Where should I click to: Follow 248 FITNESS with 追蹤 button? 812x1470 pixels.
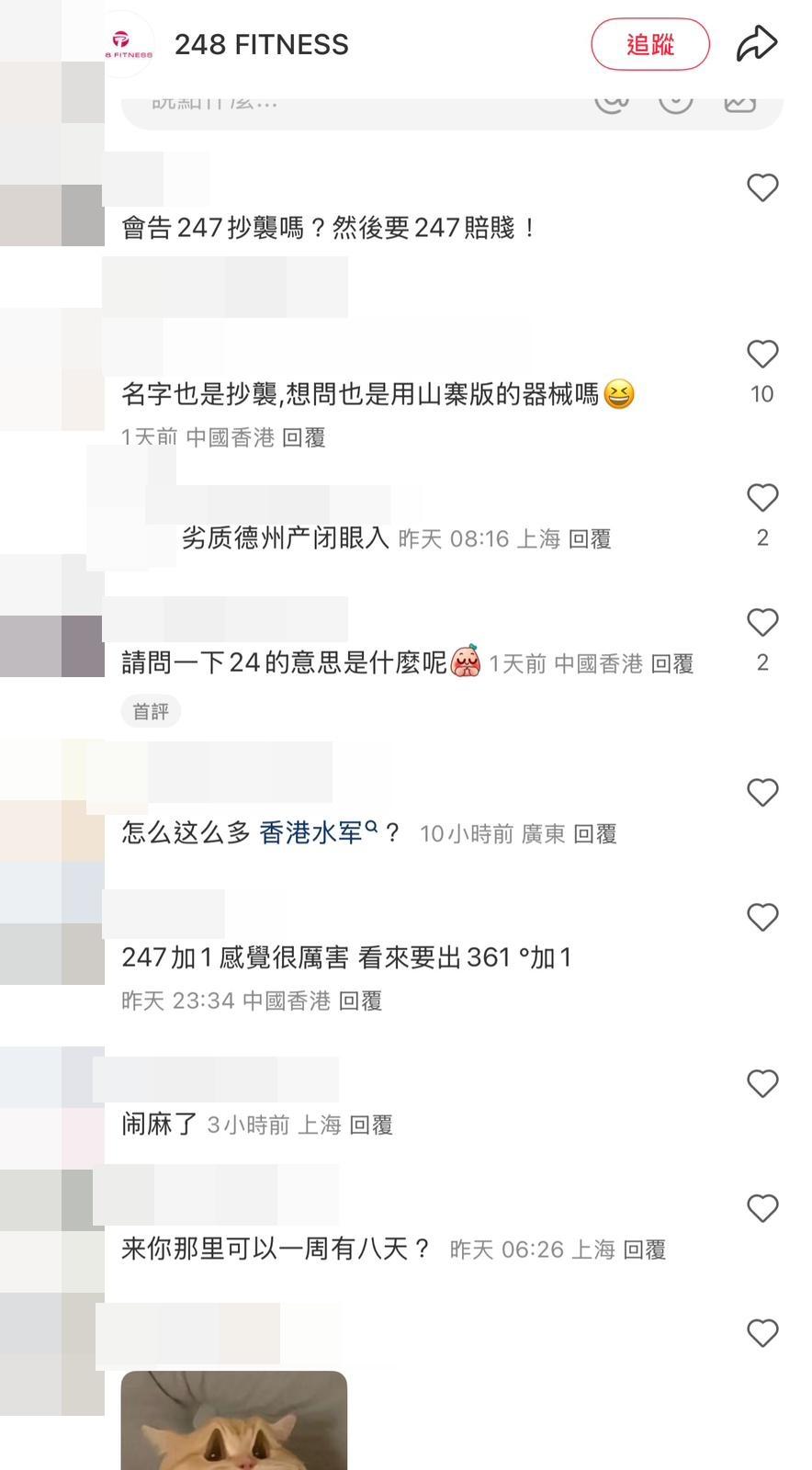point(649,44)
